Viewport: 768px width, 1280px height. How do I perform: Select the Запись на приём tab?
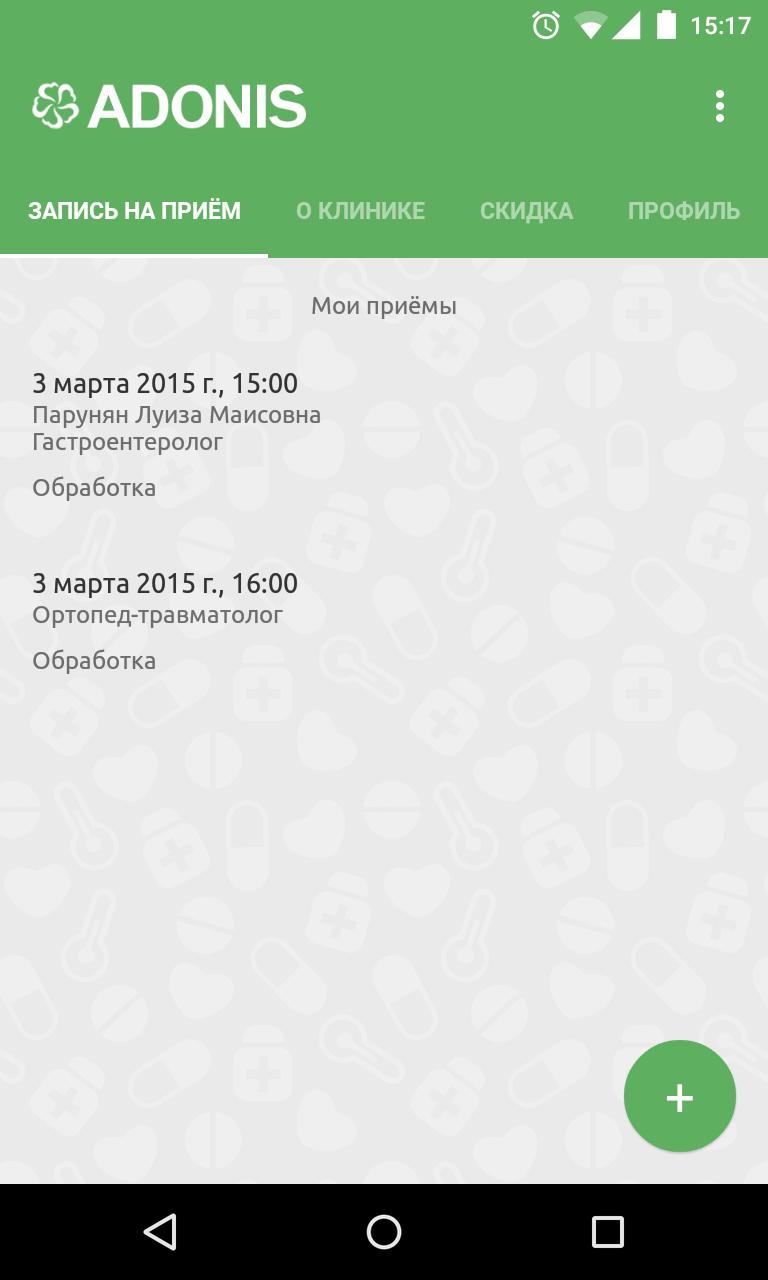(134, 211)
